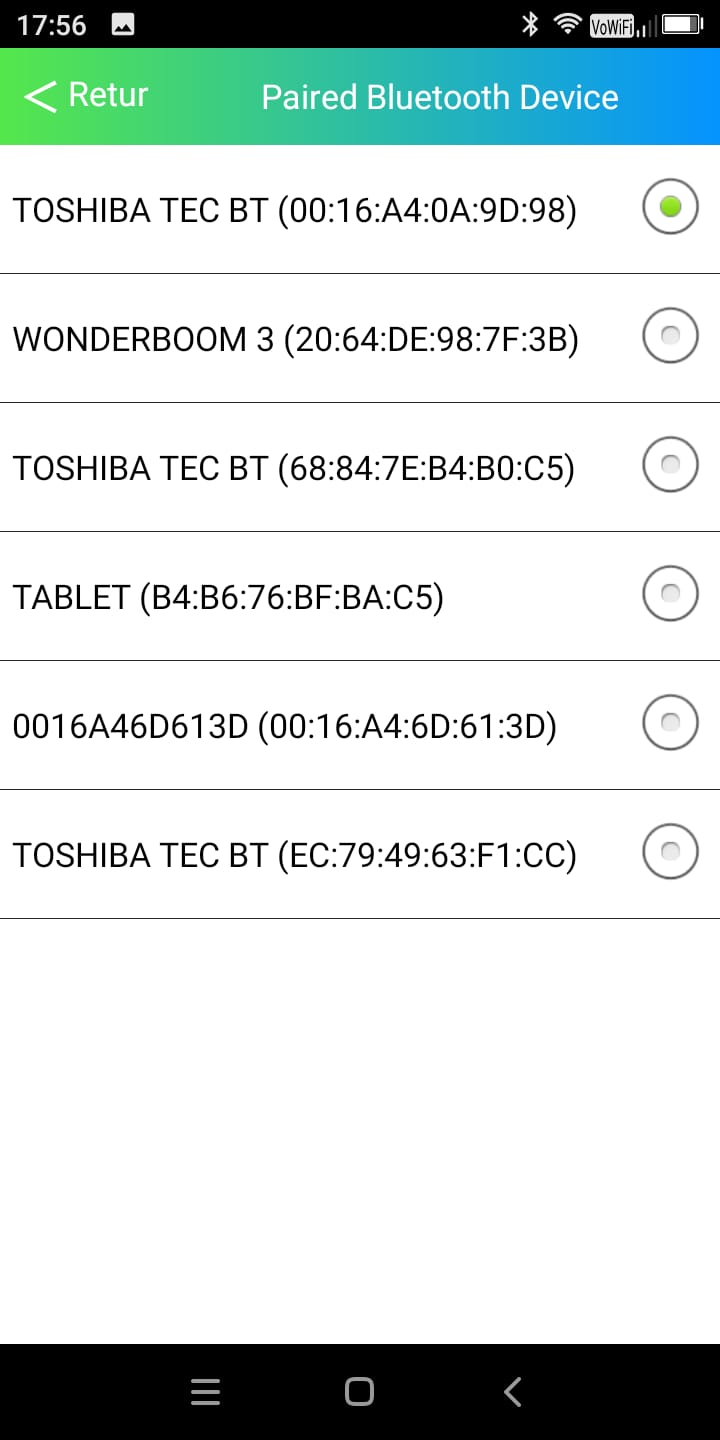Select device 0016A46D613D
The width and height of the screenshot is (720, 1440).
360,725
